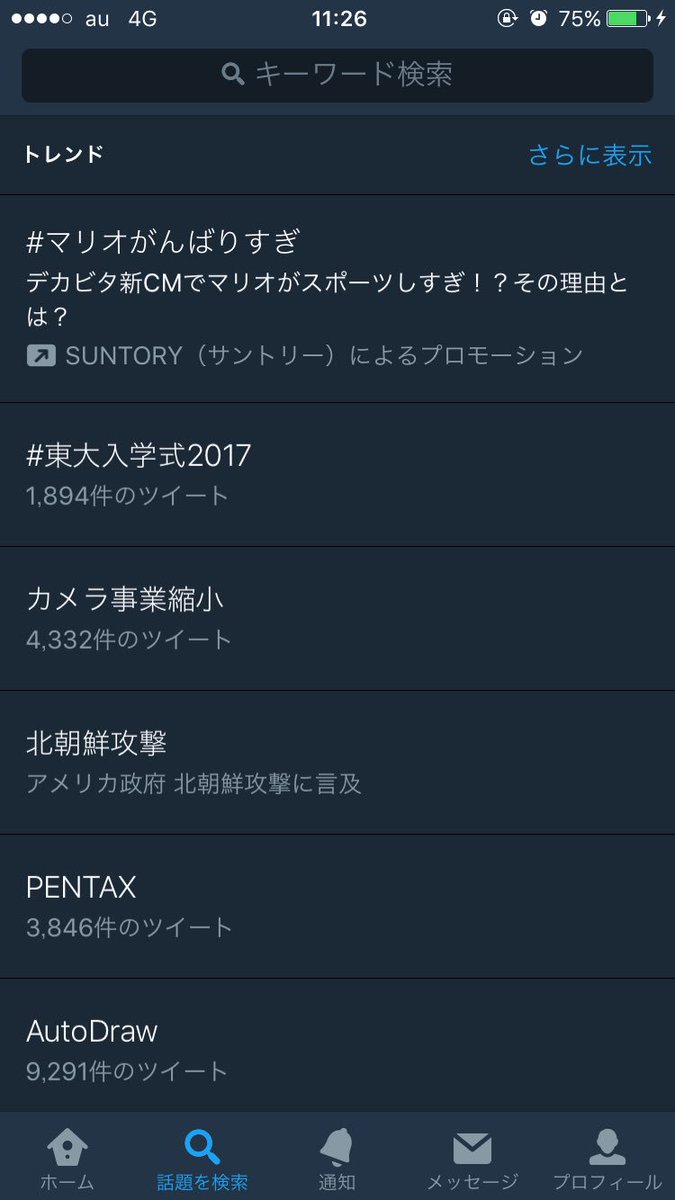View tweets about カメラ事業縮小
The width and height of the screenshot is (675, 1200).
click(x=337, y=619)
